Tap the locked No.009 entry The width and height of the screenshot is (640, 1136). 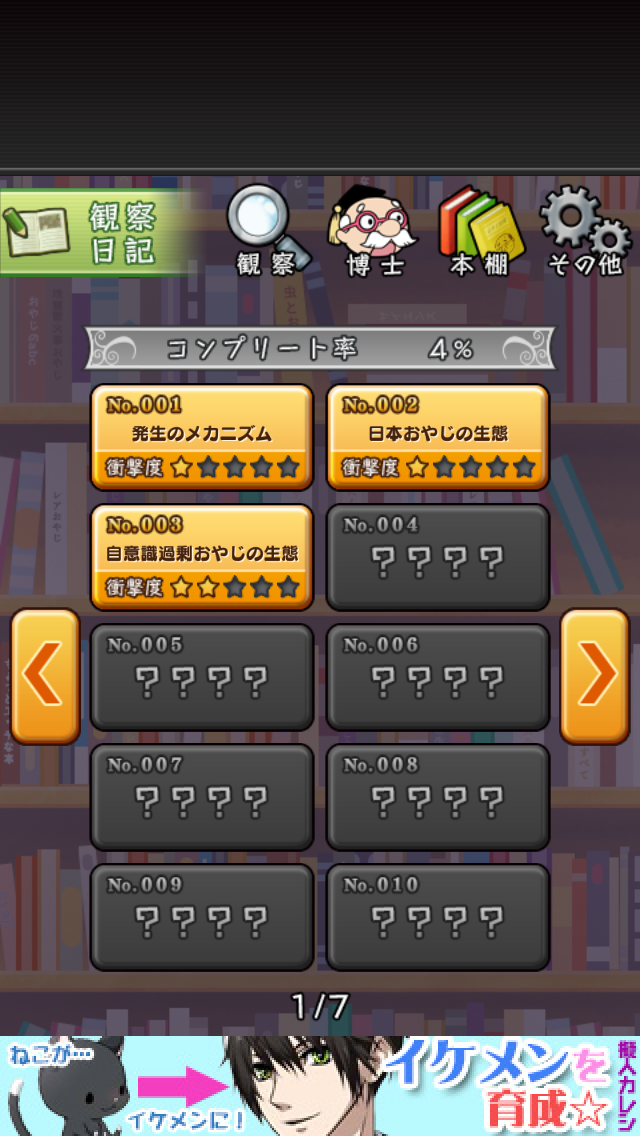(201, 917)
